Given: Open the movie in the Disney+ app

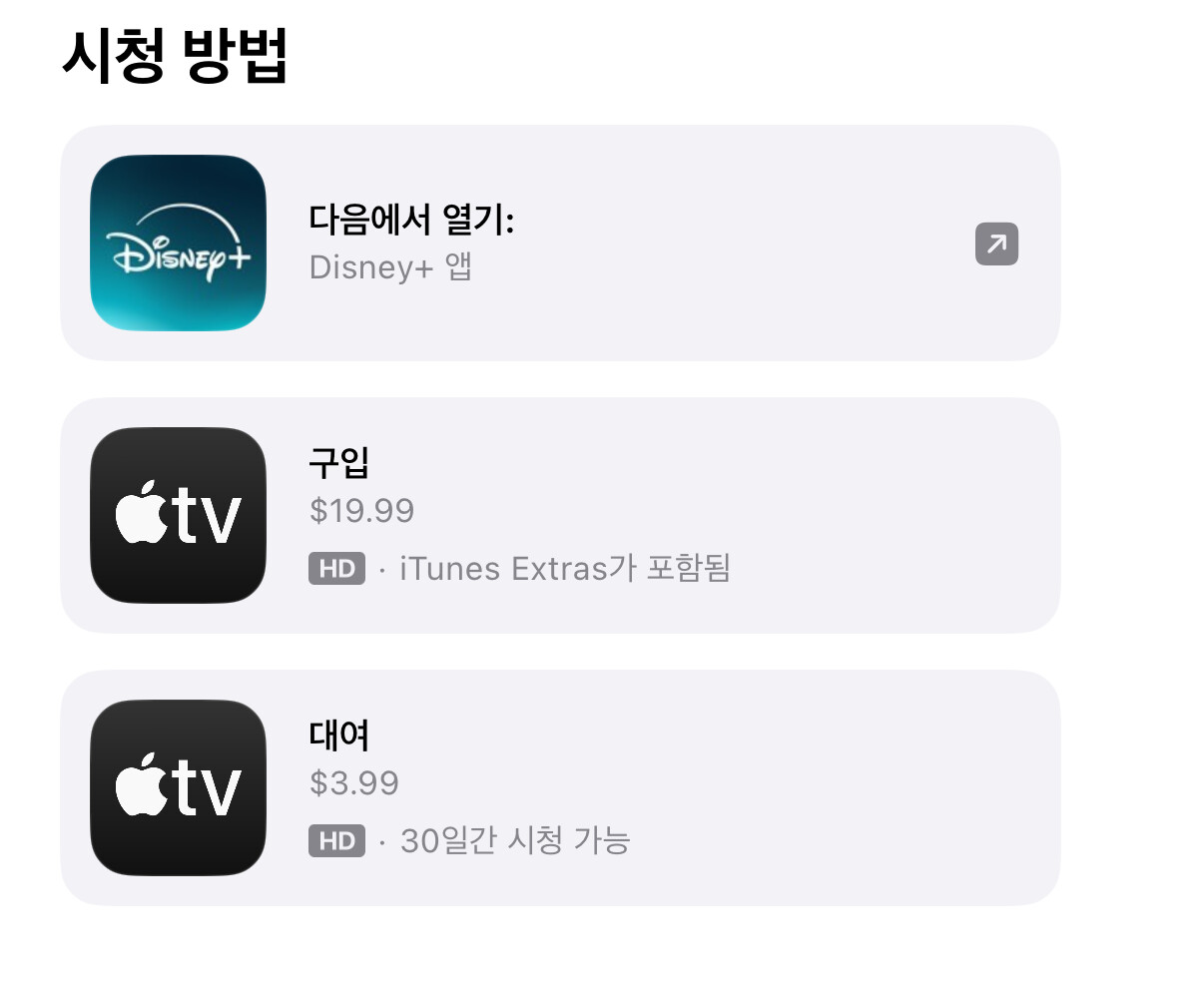Looking at the screenshot, I should (560, 243).
